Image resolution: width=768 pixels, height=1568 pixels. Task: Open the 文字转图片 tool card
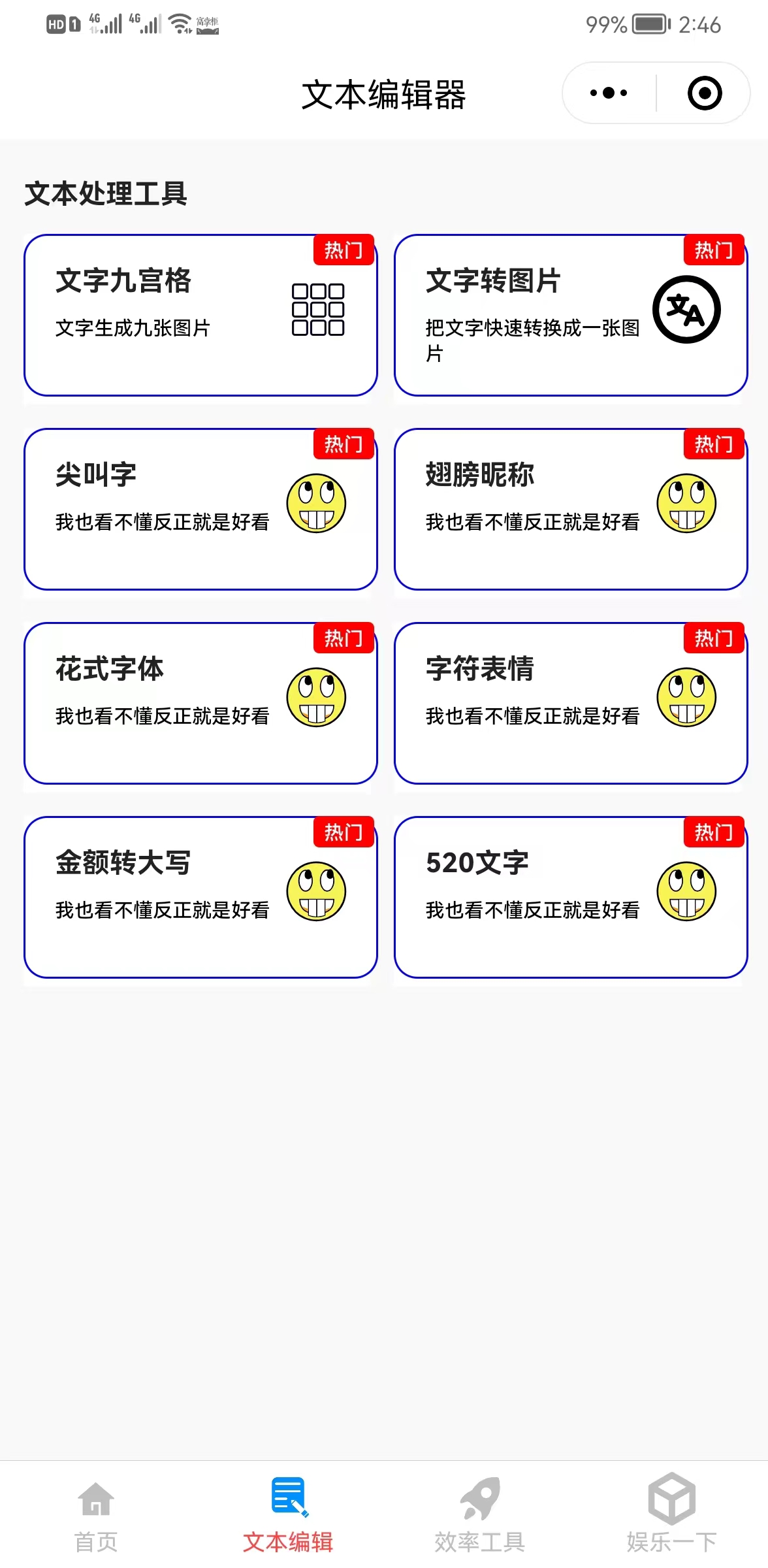(571, 315)
